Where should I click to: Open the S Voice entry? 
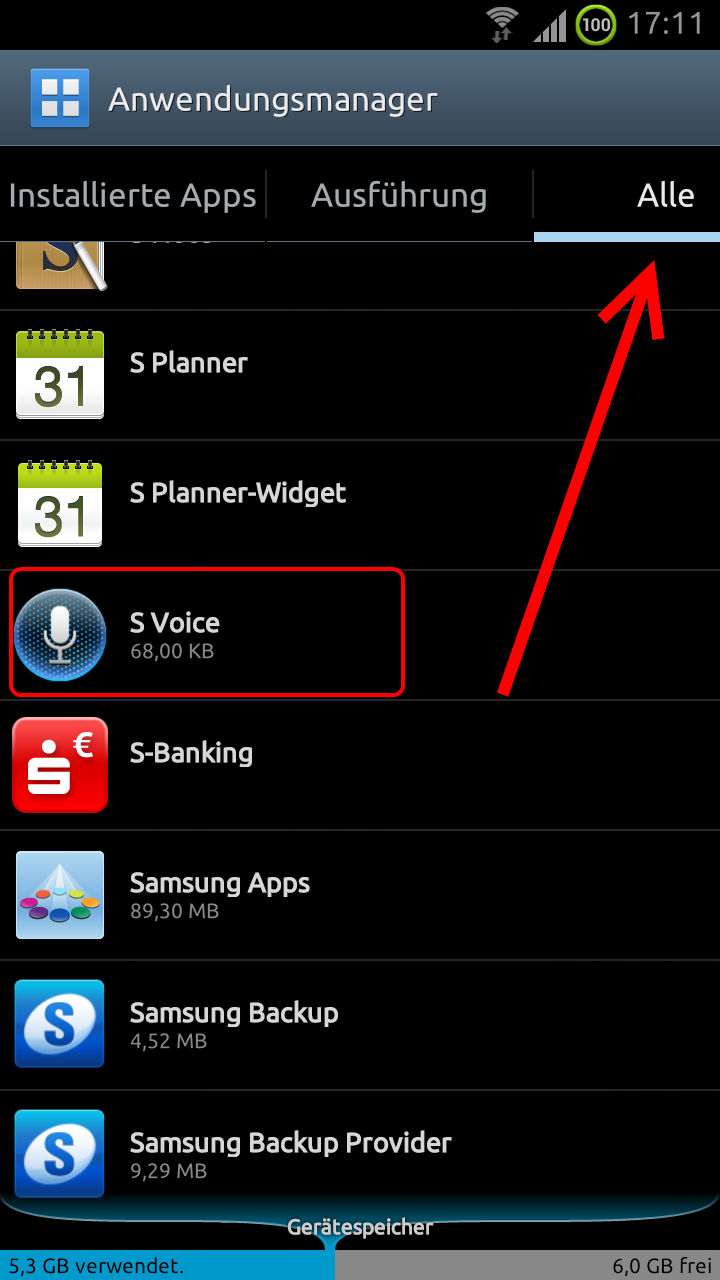[x=360, y=635]
